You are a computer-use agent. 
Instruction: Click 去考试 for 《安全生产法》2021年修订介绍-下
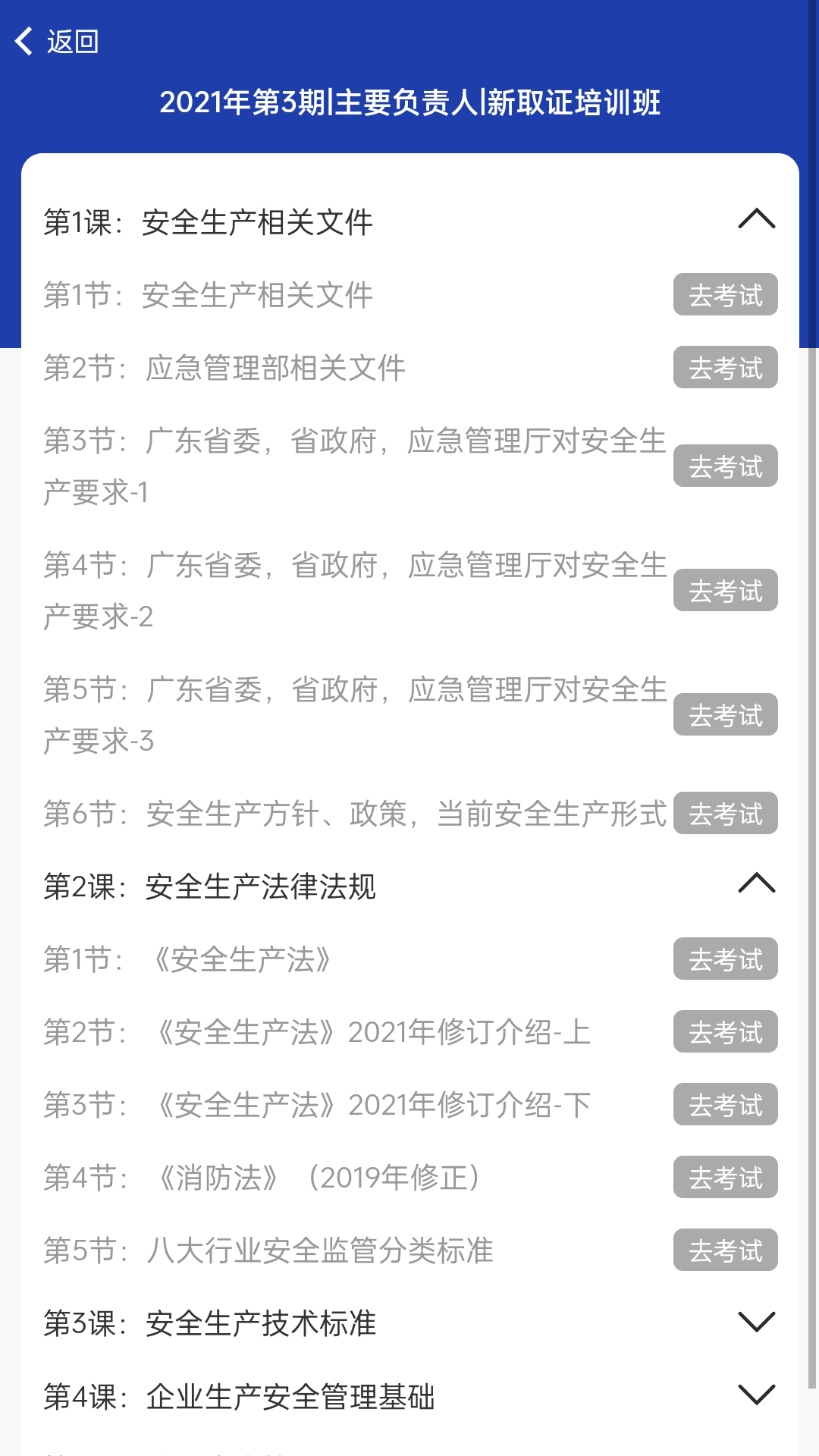coord(725,1105)
